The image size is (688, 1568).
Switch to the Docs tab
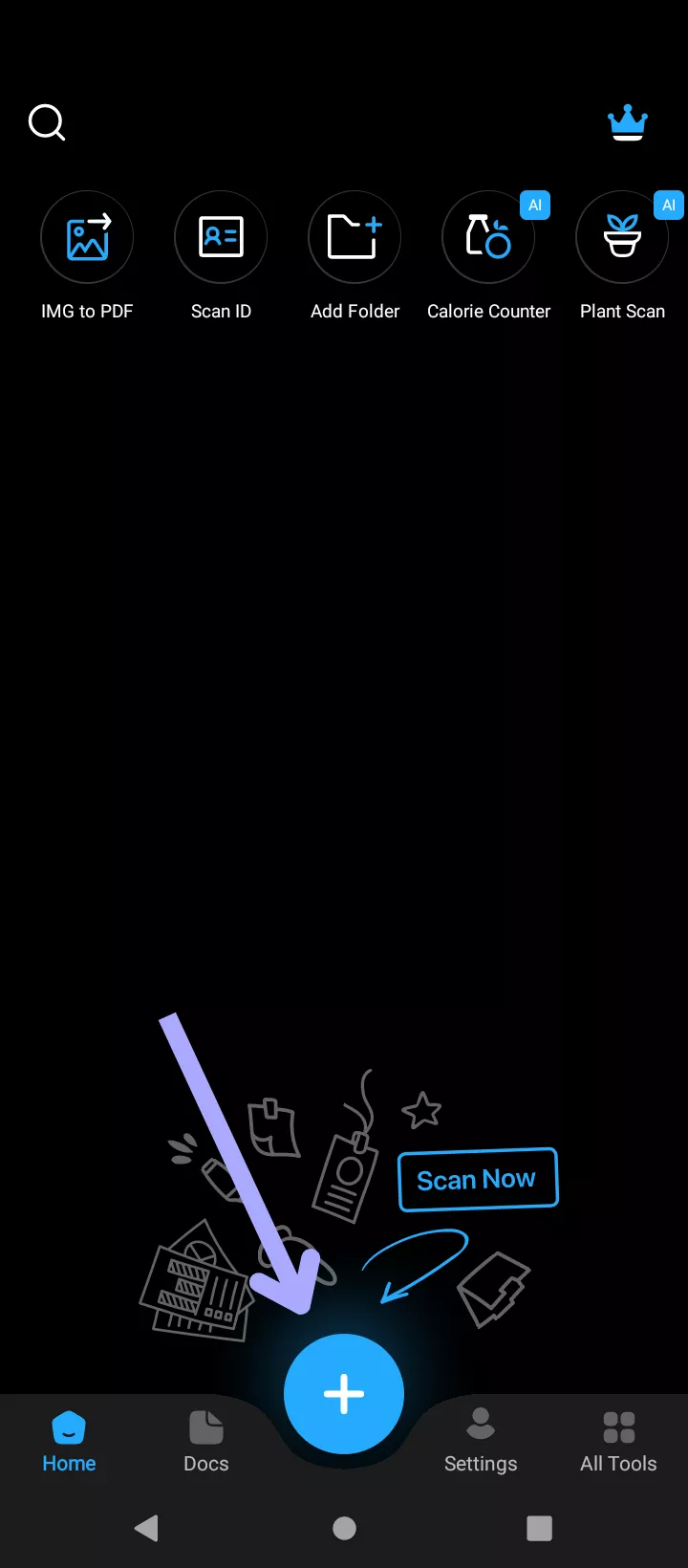pos(206,1442)
